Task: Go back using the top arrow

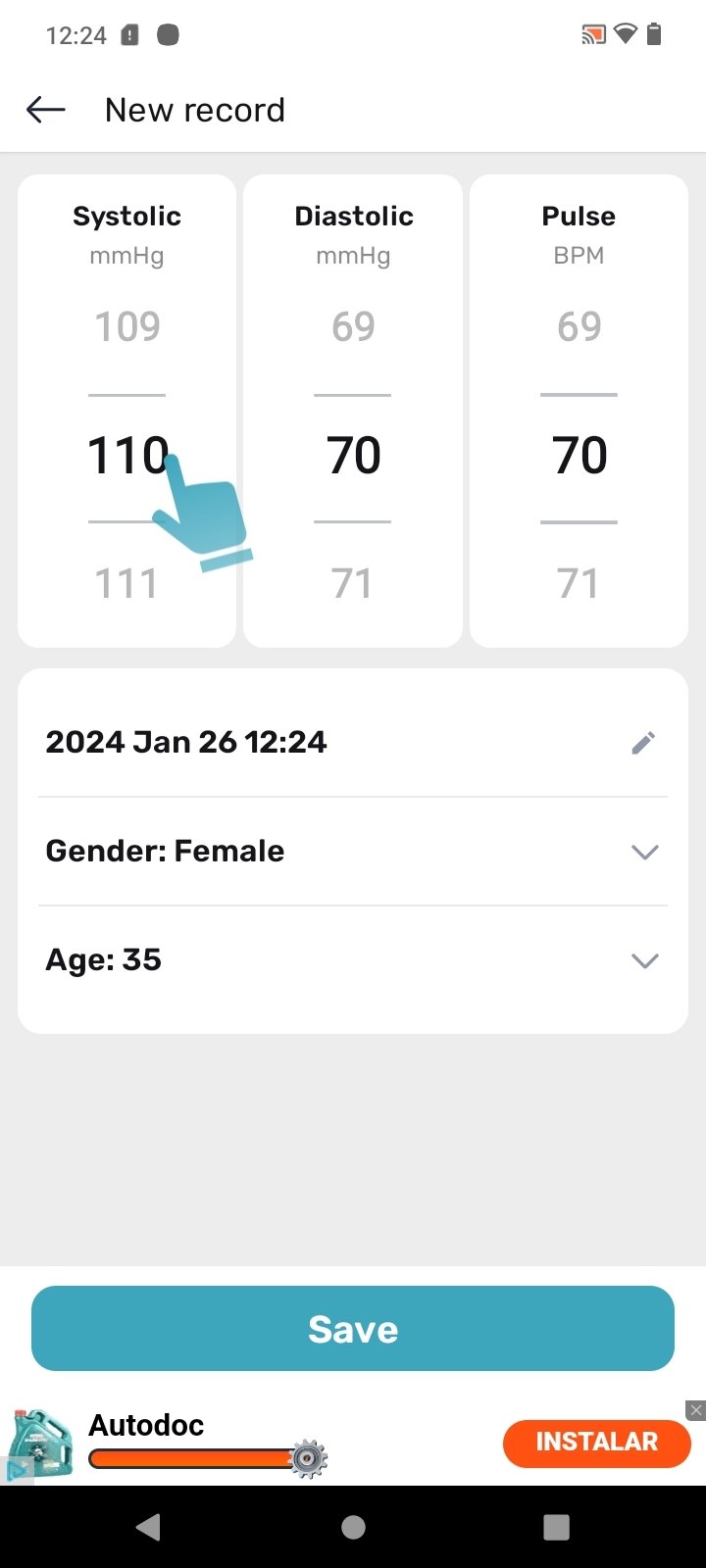Action: coord(45,110)
